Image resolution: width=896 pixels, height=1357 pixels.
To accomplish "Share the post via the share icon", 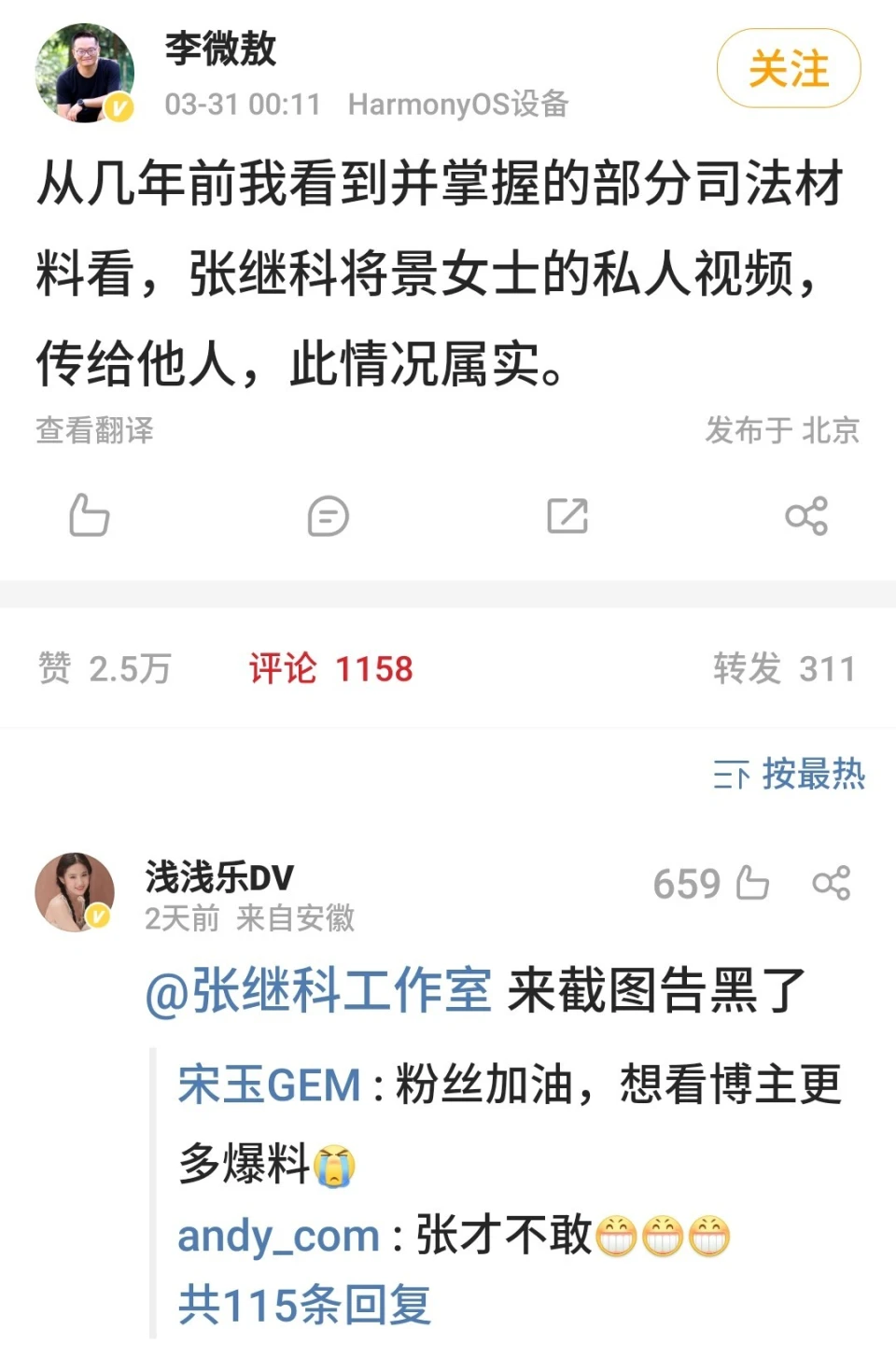I will coord(806,515).
